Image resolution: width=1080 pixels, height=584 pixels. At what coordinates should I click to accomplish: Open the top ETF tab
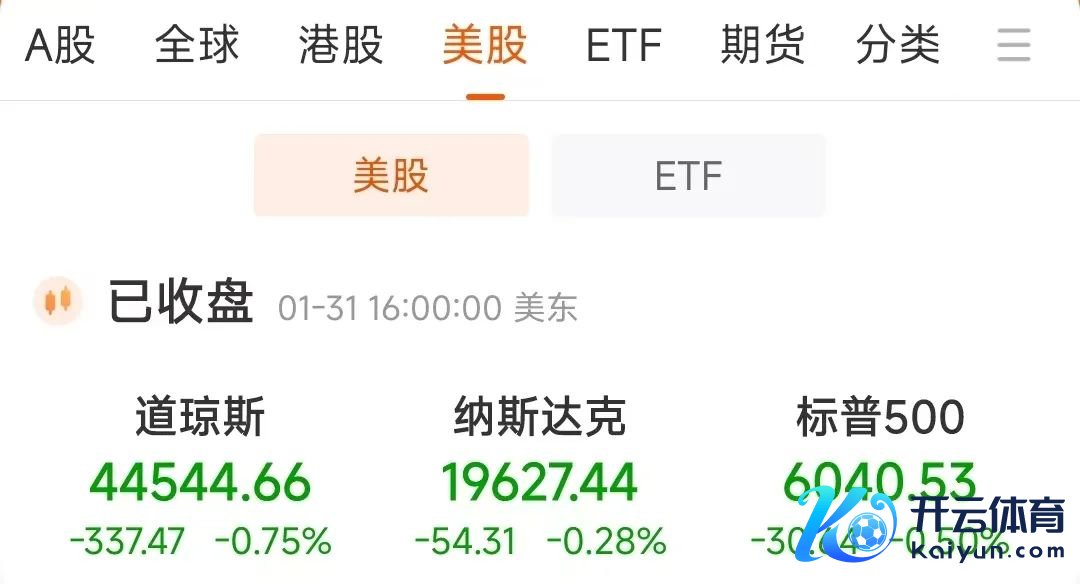[624, 46]
